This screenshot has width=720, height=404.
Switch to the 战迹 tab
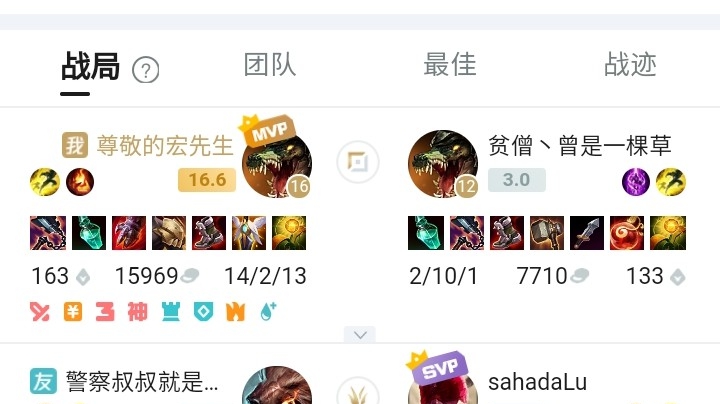tap(630, 66)
